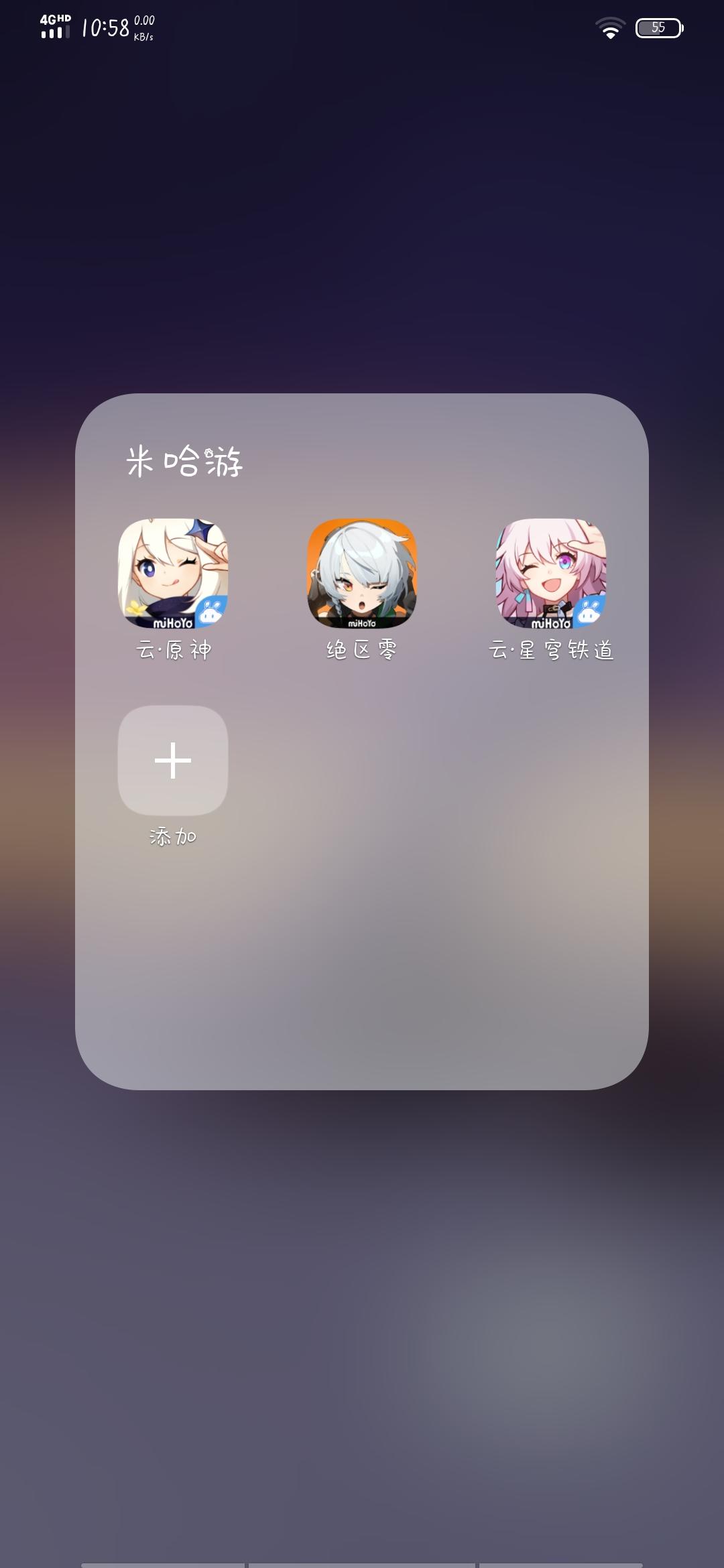The height and width of the screenshot is (1568, 724).
Task: Tap the plus tile to add apps
Action: [x=173, y=762]
